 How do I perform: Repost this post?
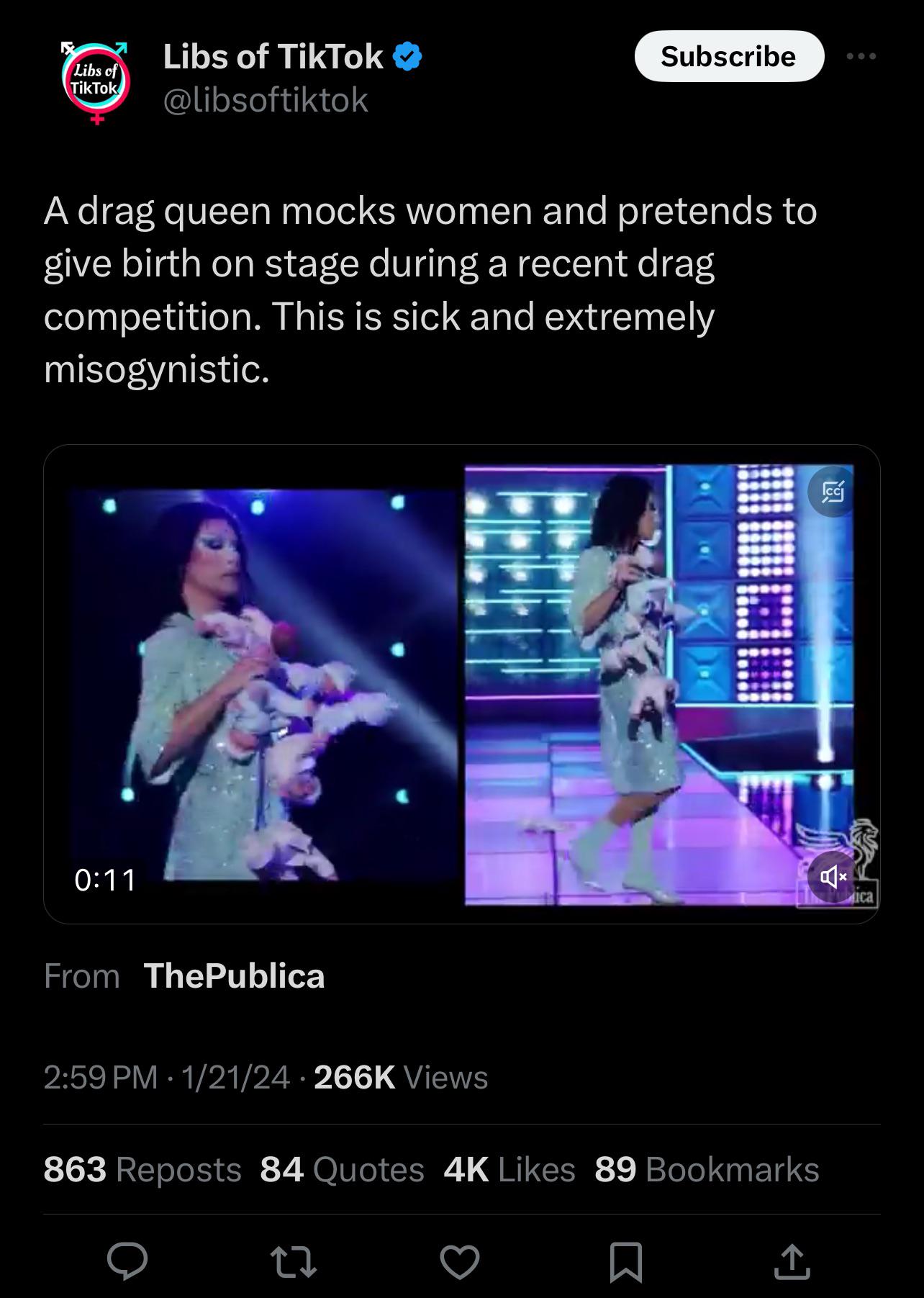[293, 1261]
